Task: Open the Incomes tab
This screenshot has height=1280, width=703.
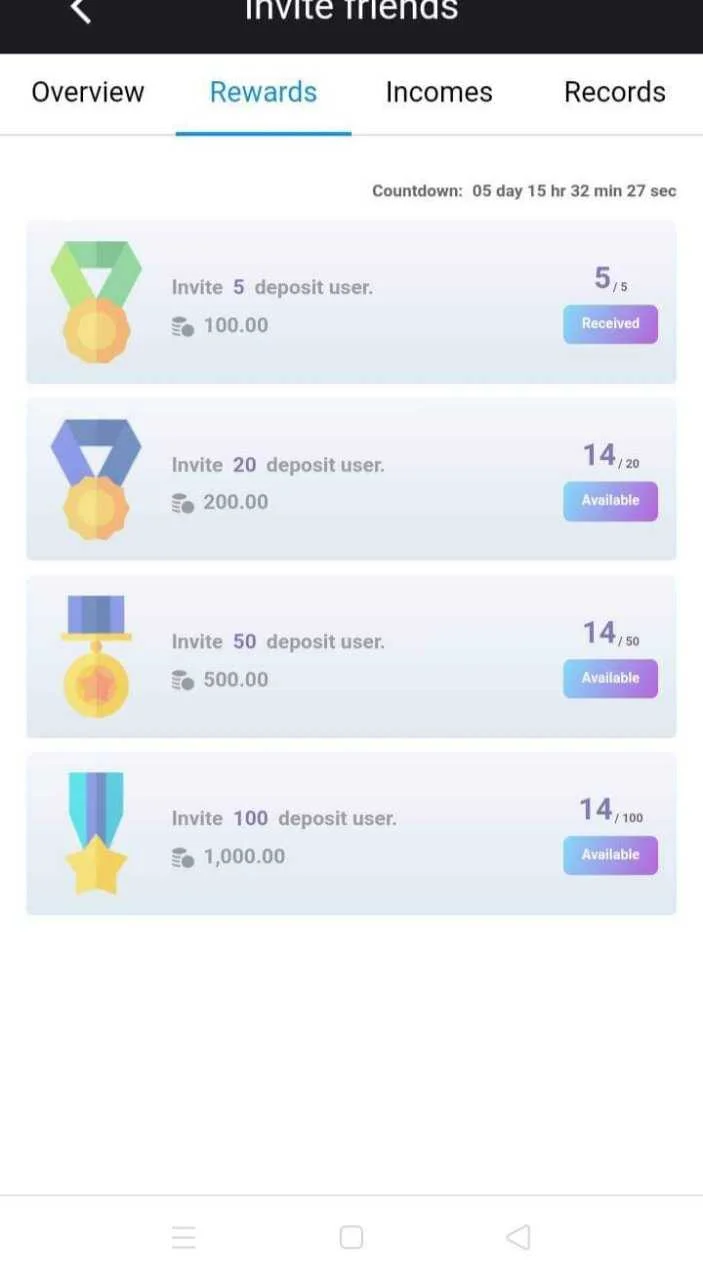Action: point(439,92)
